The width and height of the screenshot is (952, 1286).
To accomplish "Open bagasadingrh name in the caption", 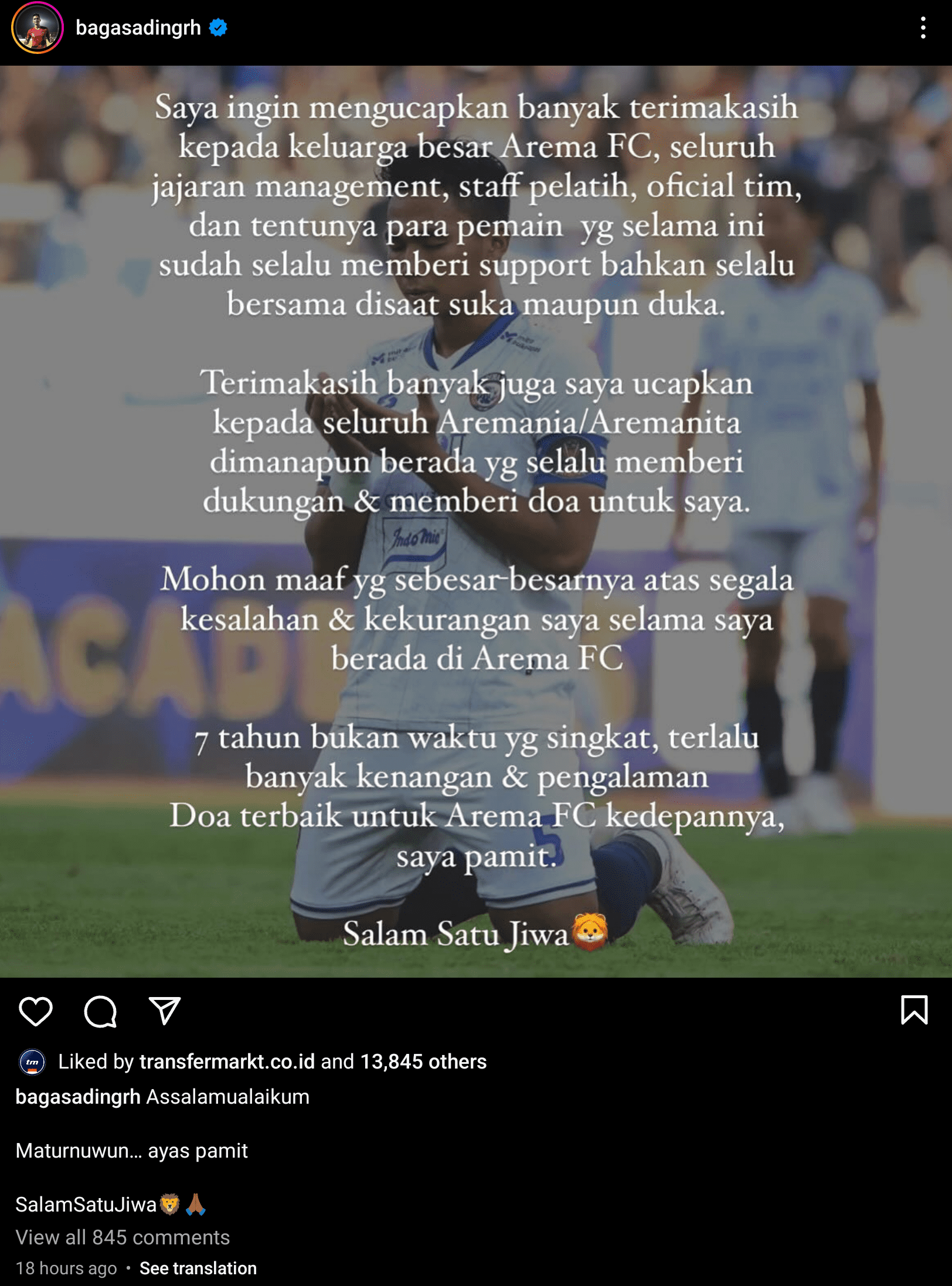I will pyautogui.click(x=78, y=1097).
